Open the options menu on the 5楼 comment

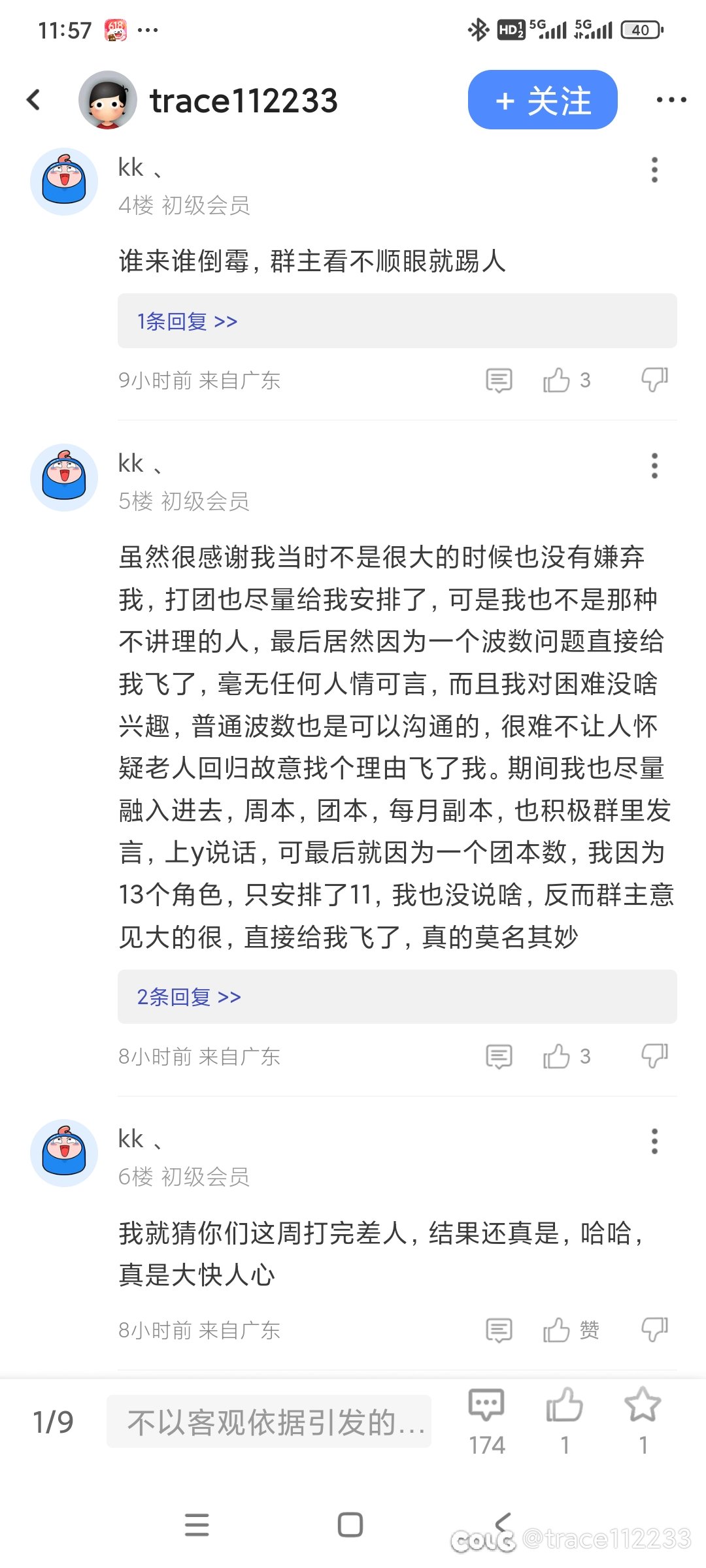click(x=654, y=466)
